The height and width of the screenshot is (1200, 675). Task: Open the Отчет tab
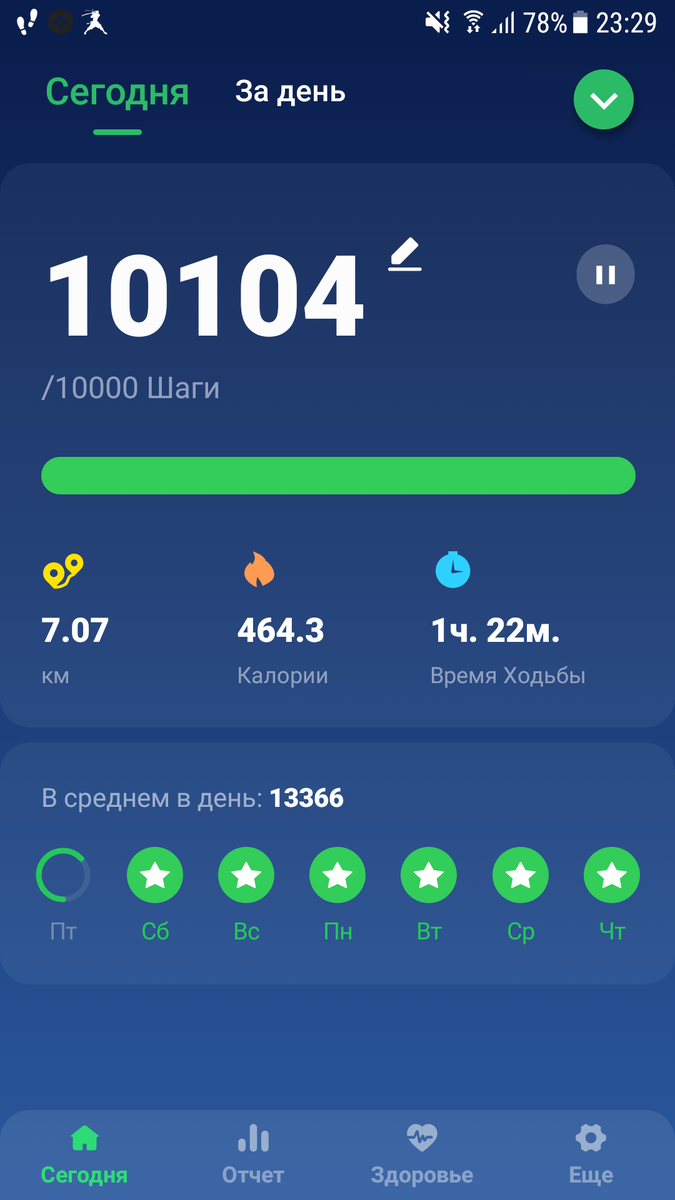coord(253,1152)
